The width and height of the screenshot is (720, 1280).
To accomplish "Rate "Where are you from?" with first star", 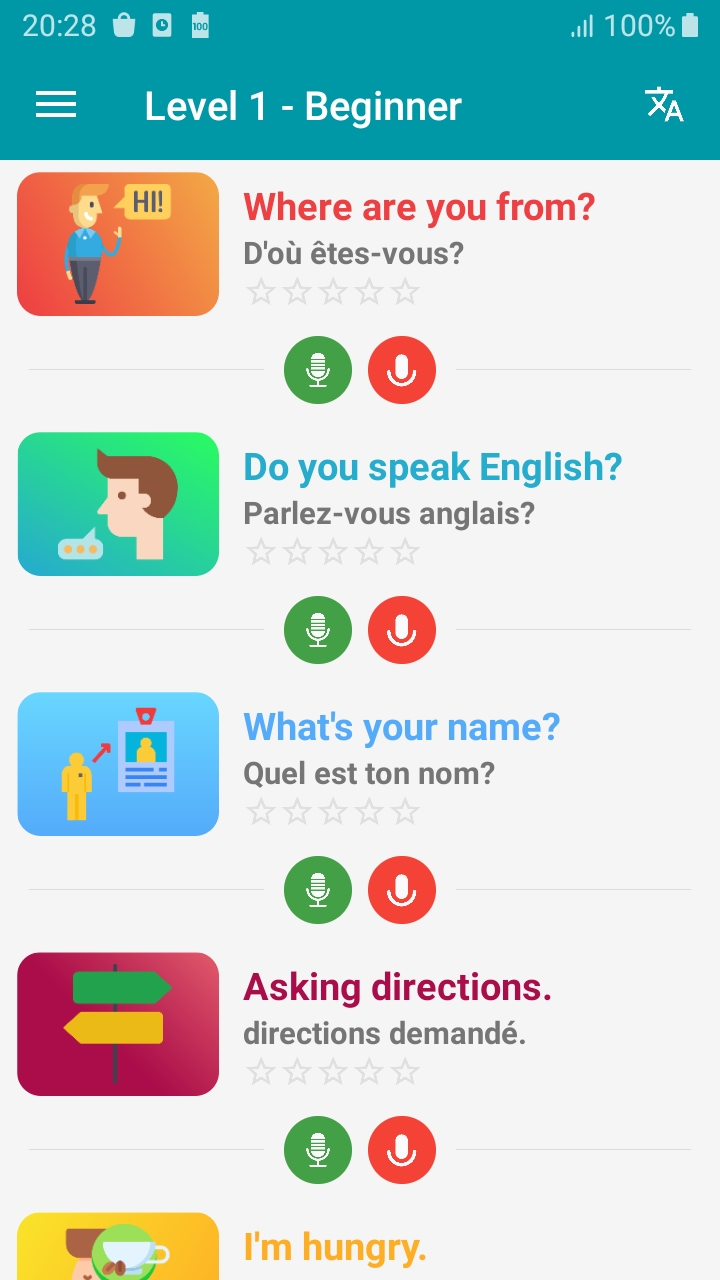I will tap(261, 293).
